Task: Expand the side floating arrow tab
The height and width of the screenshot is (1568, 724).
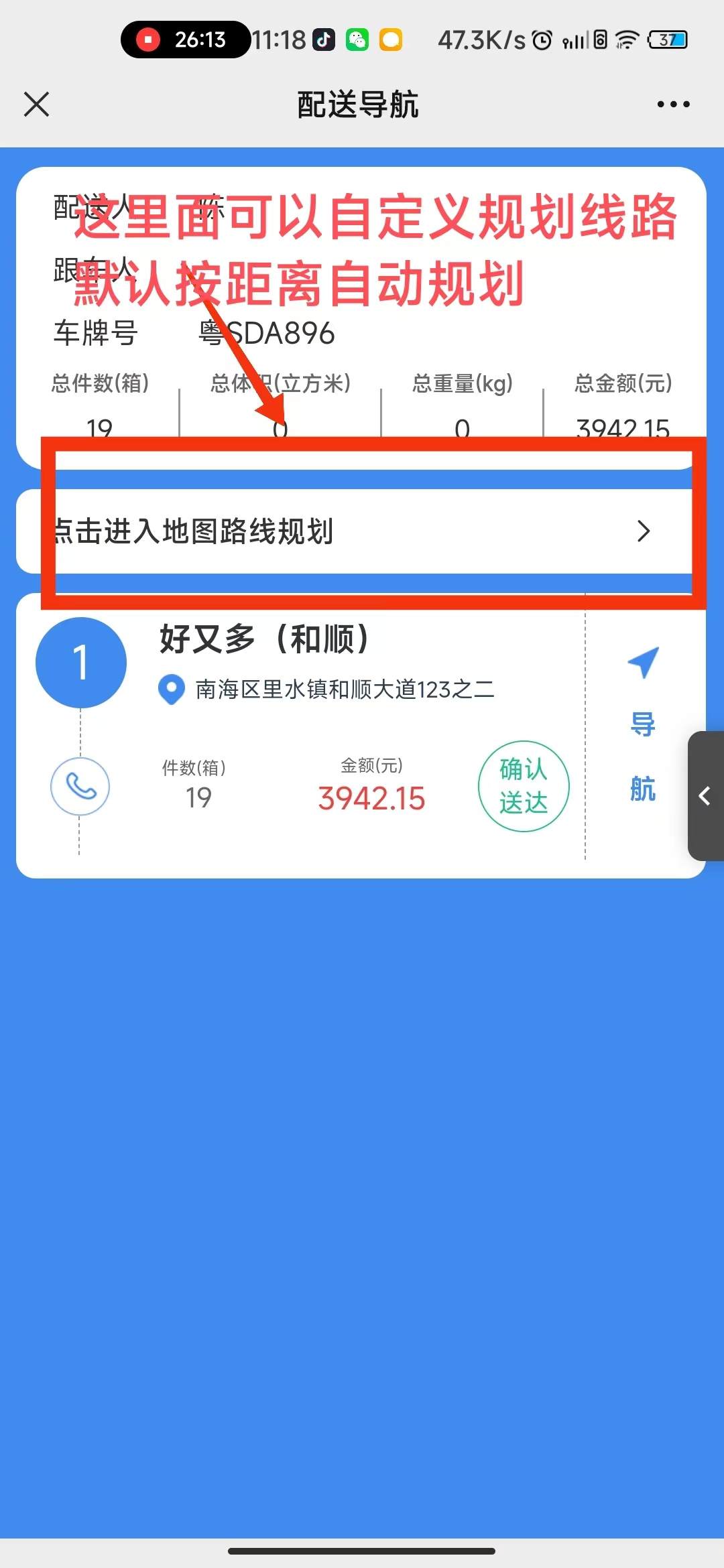Action: click(705, 796)
